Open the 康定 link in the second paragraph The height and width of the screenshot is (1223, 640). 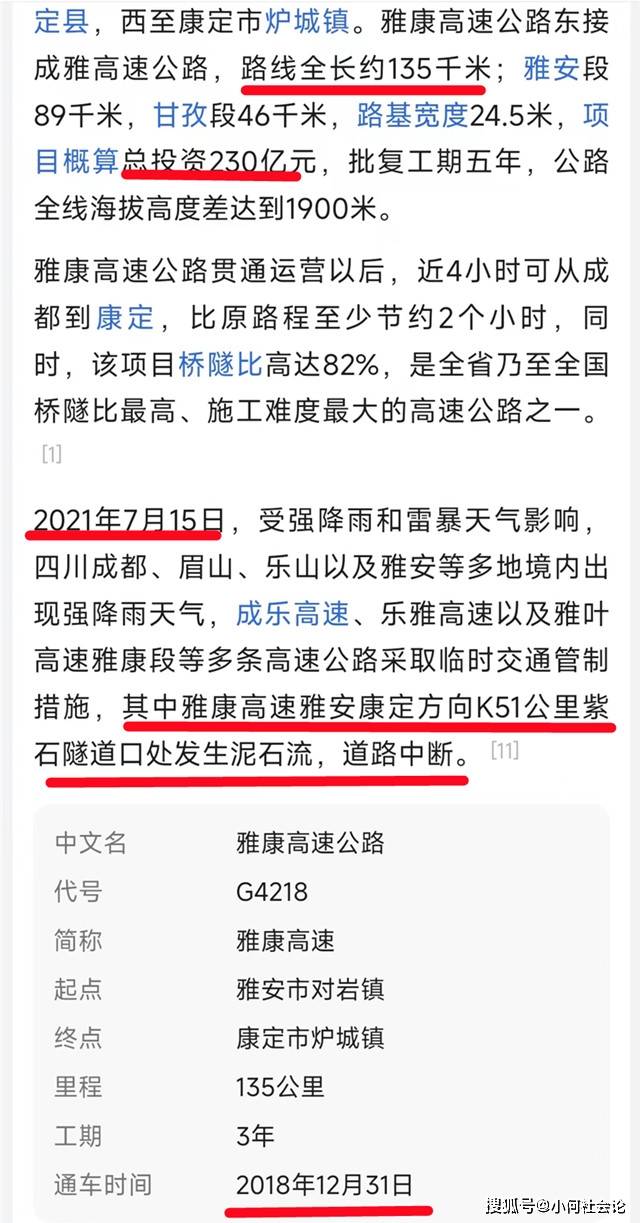tap(125, 318)
